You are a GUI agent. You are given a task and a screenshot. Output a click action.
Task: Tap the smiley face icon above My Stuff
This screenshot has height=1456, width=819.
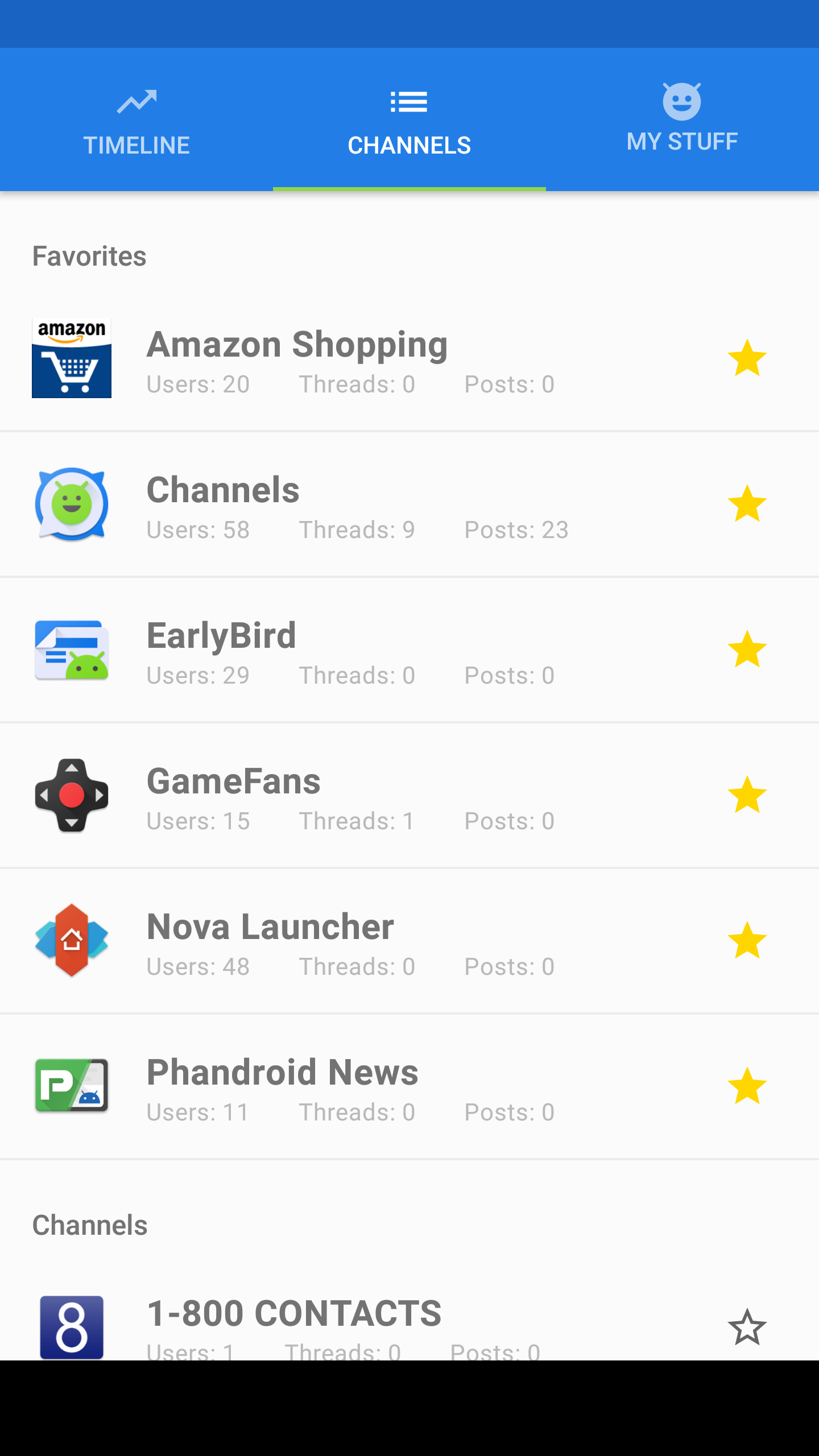[681, 100]
